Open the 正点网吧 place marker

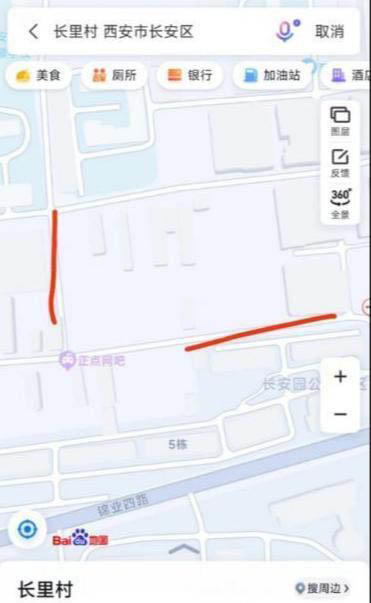pos(92,360)
